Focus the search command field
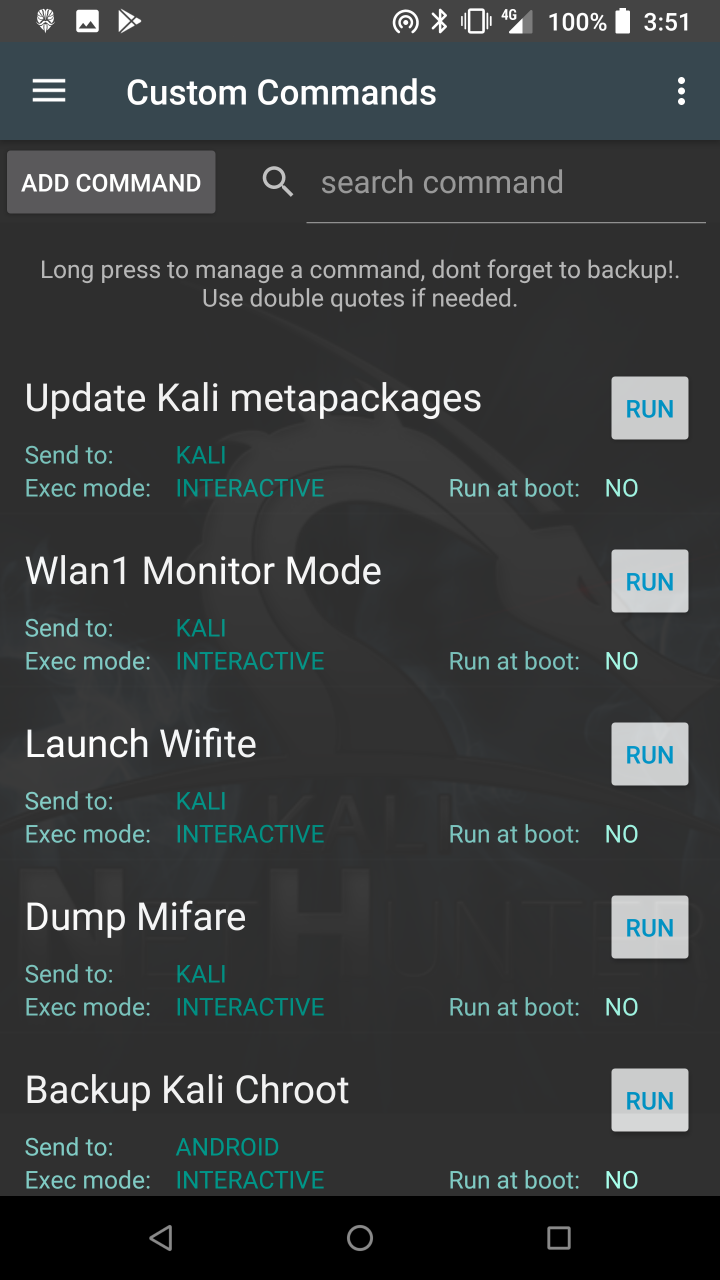 (505, 183)
